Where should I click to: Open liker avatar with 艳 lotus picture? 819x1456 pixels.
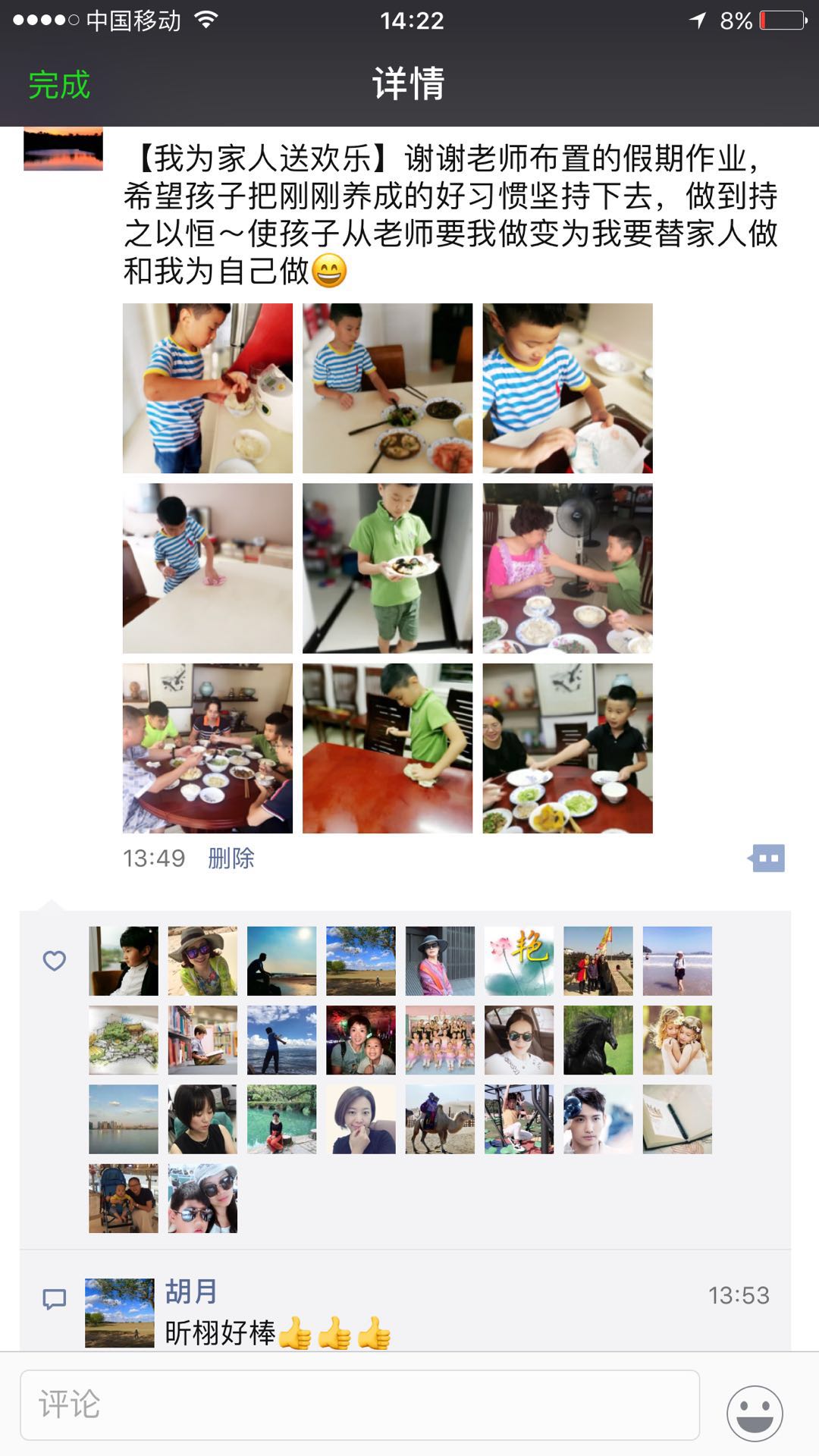point(519,961)
